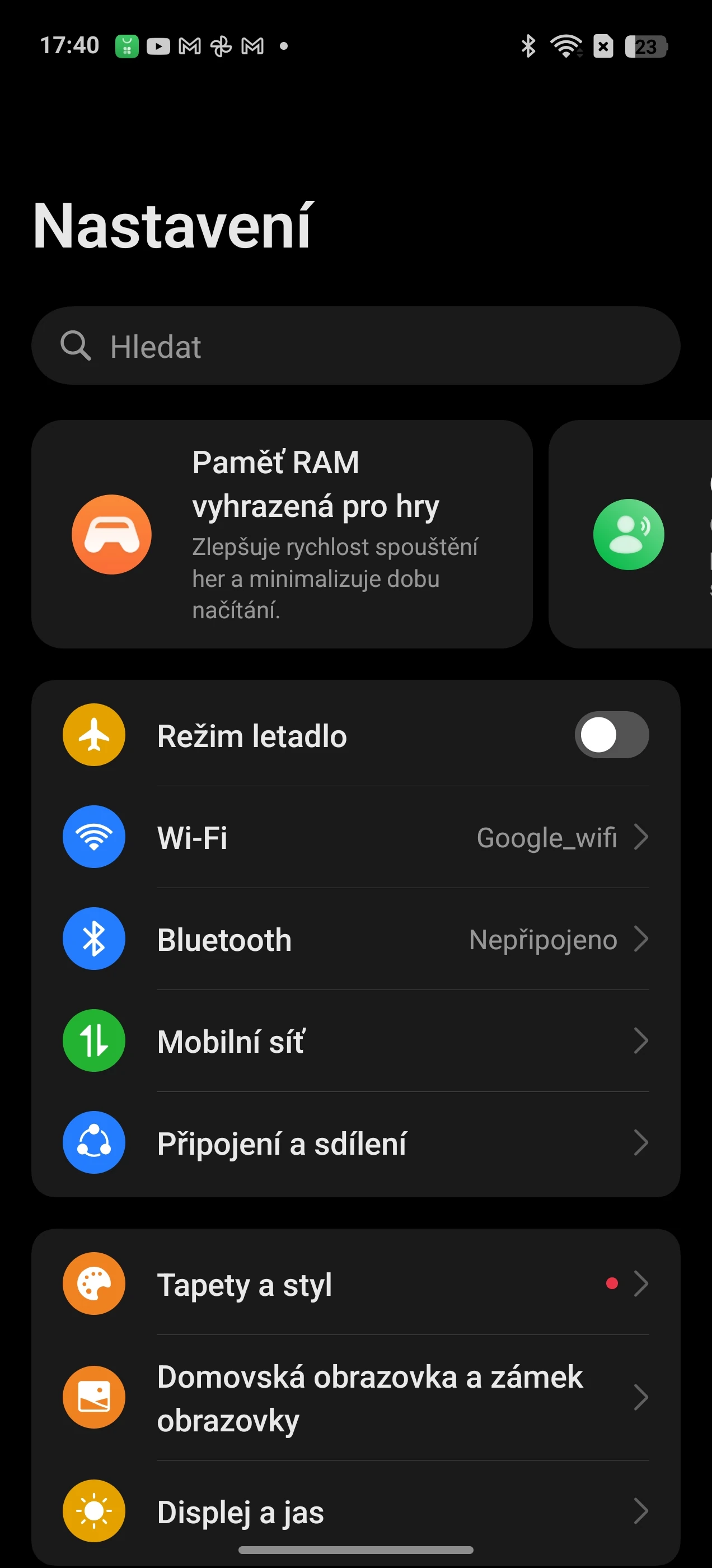This screenshot has width=712, height=1568.
Task: Open the Paměť RAM vyhrazená pro hry card
Action: (x=282, y=534)
